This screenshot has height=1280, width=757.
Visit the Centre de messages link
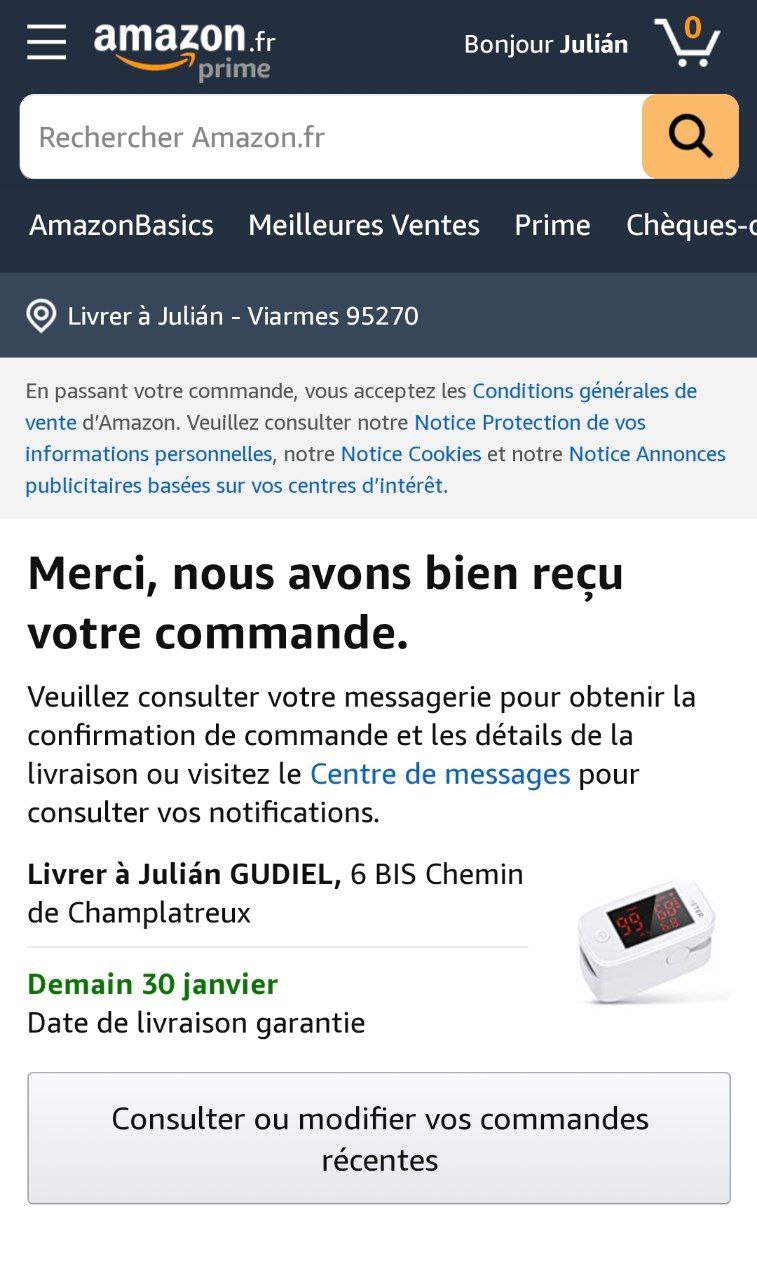[x=440, y=774]
